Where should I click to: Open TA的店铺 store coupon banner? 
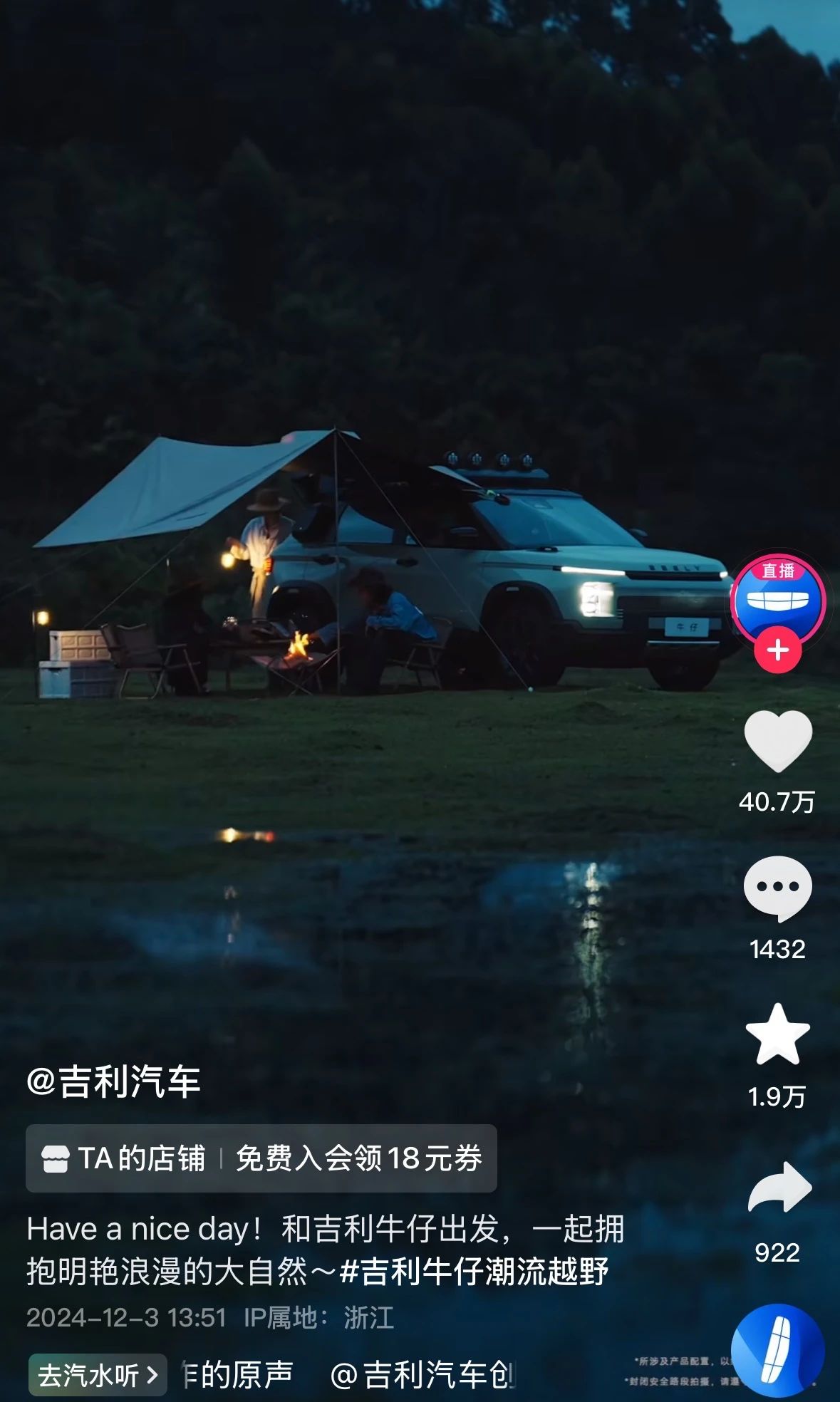pyautogui.click(x=261, y=1158)
